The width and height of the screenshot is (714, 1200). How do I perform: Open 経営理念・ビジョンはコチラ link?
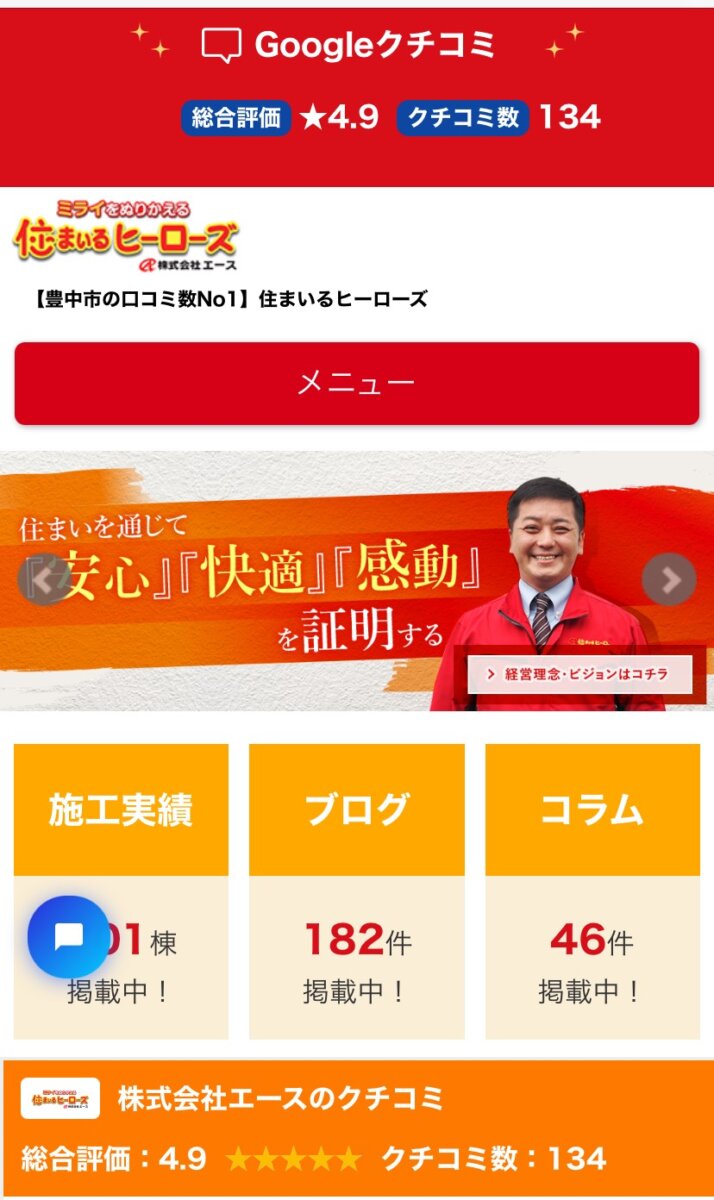(x=580, y=674)
